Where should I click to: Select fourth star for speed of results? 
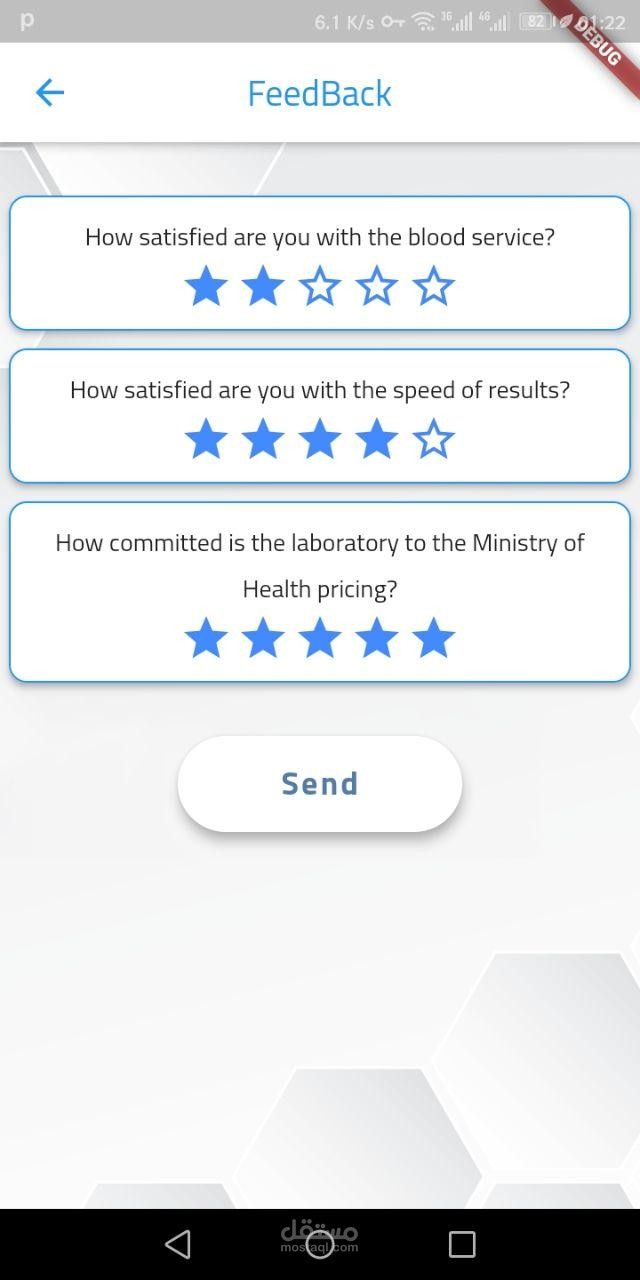coord(377,439)
